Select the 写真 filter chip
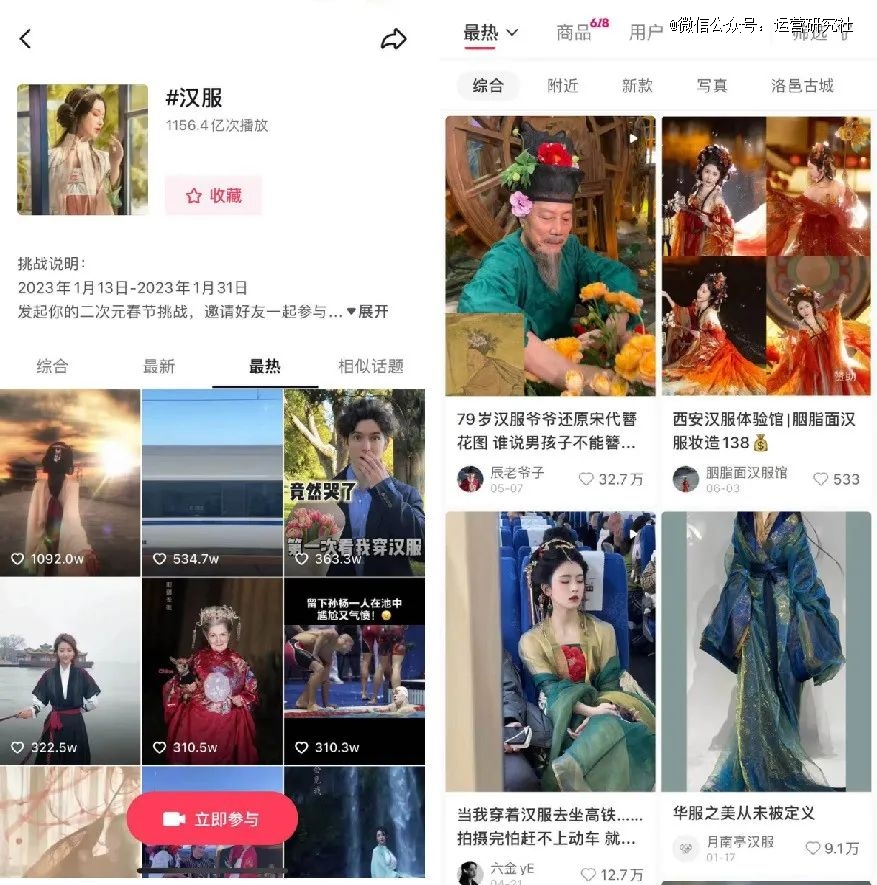 [712, 86]
